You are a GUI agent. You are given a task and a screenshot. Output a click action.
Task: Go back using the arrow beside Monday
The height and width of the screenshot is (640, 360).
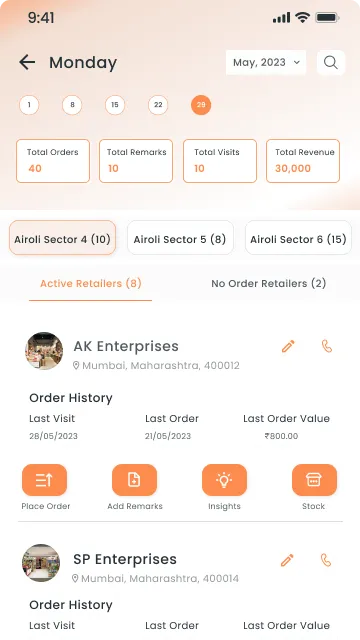tap(27, 62)
